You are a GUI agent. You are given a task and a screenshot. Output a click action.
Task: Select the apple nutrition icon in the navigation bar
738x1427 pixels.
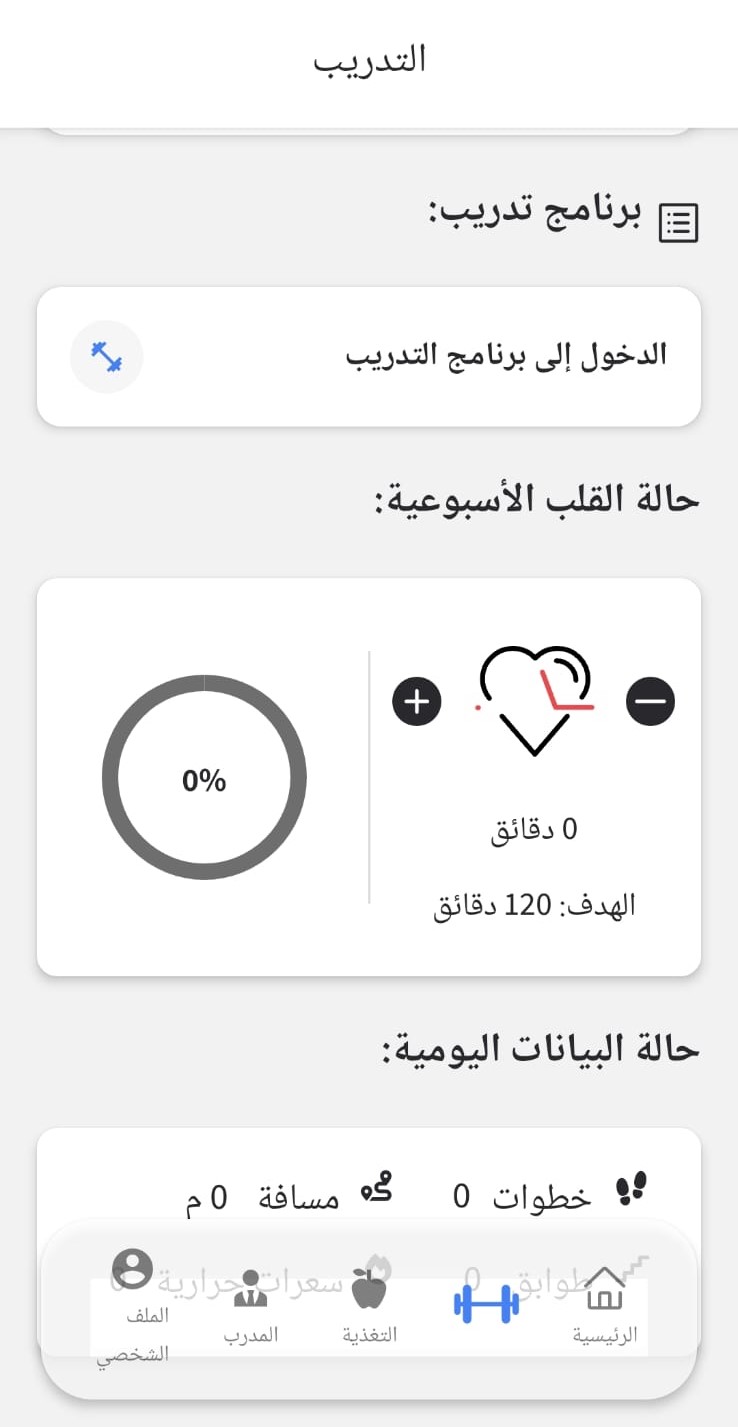coord(369,1293)
